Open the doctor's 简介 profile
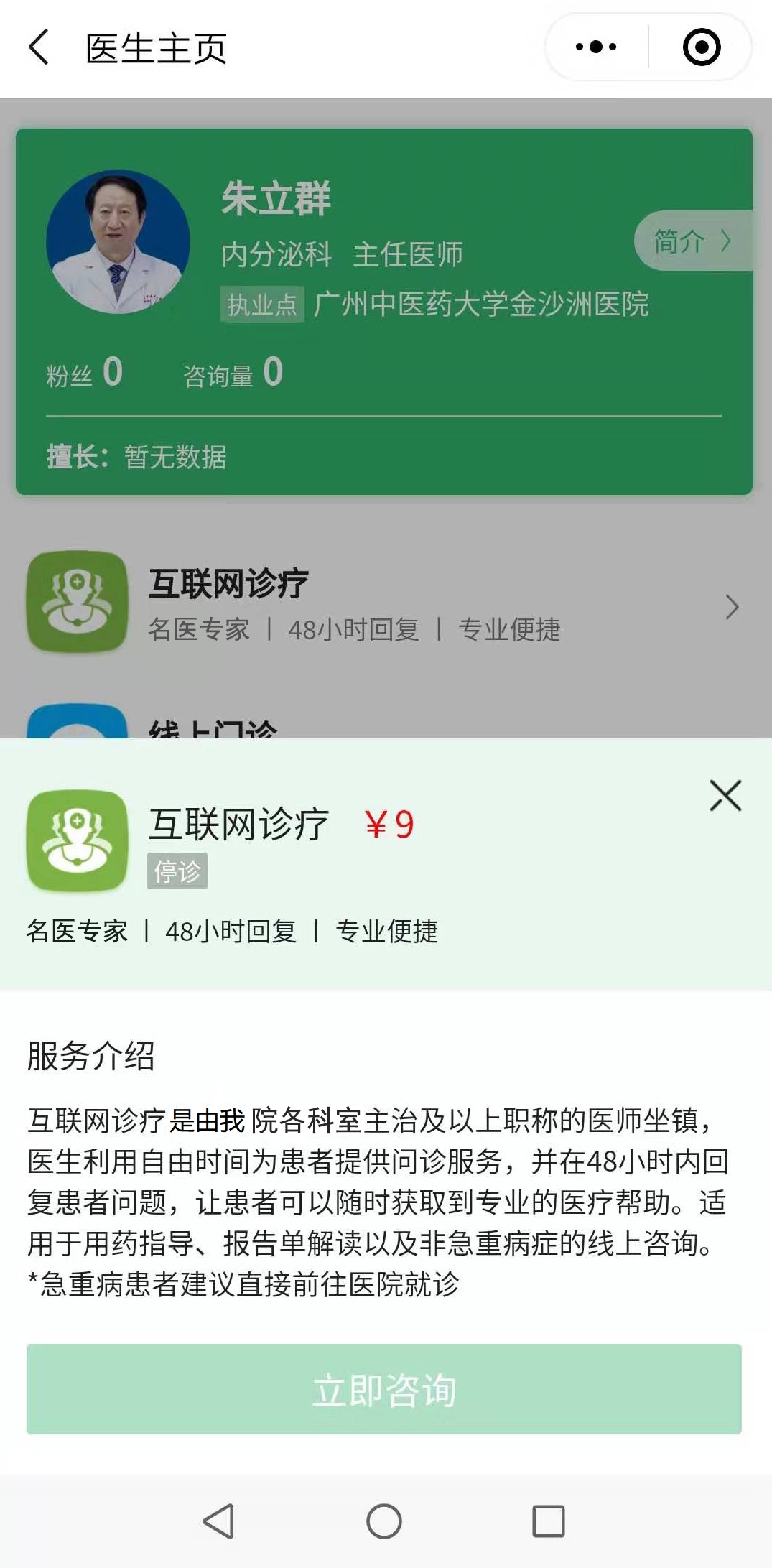 (692, 241)
